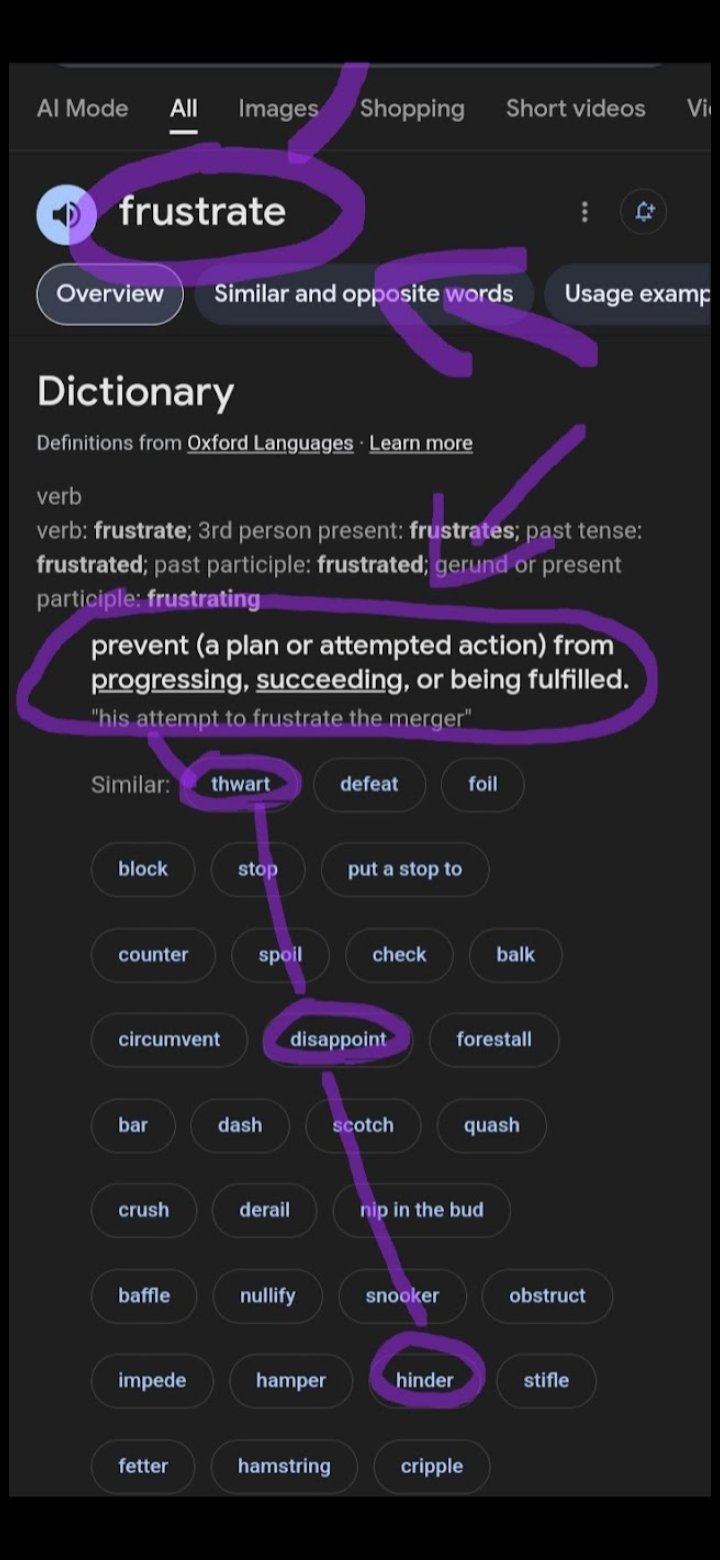Play pronunciation of frustrate

[x=66, y=214]
